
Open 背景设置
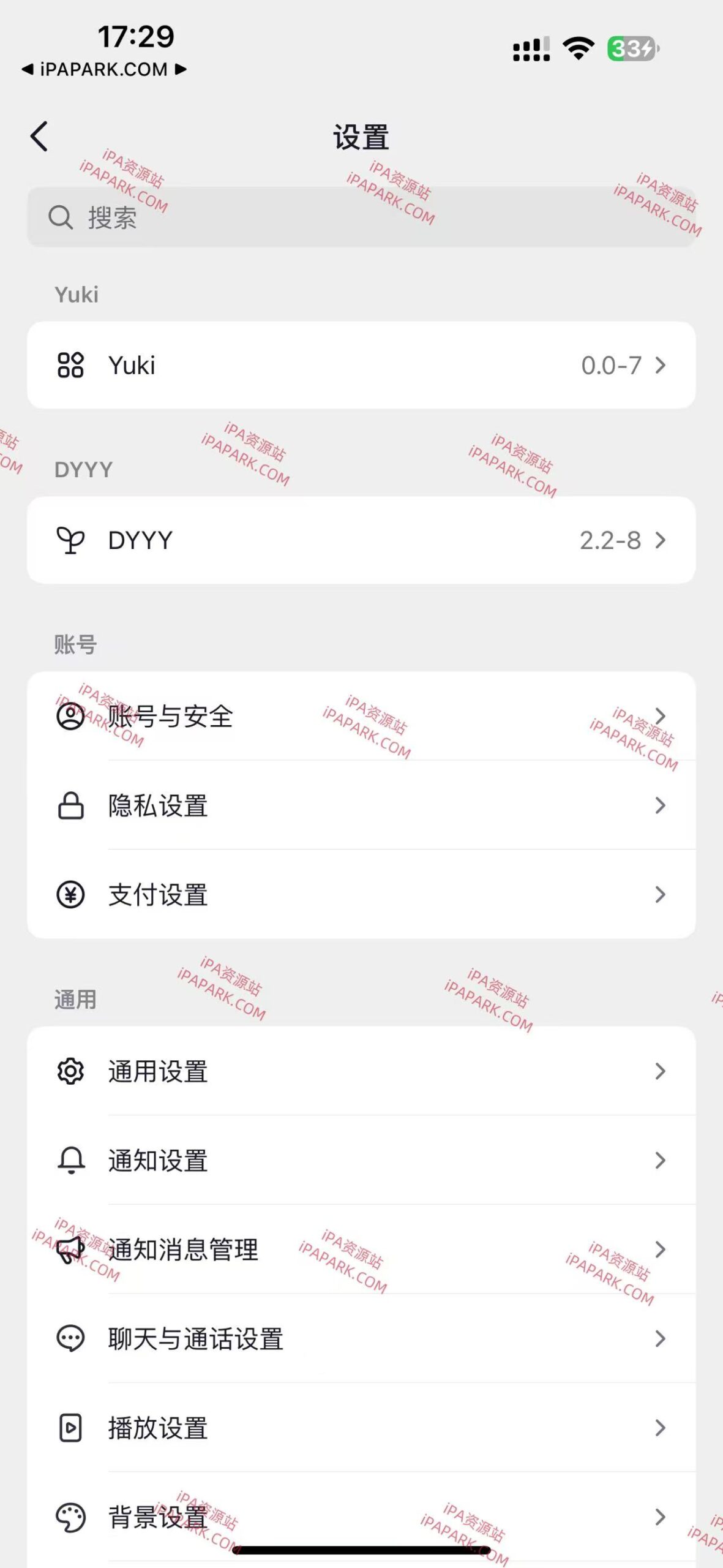pos(361,1517)
